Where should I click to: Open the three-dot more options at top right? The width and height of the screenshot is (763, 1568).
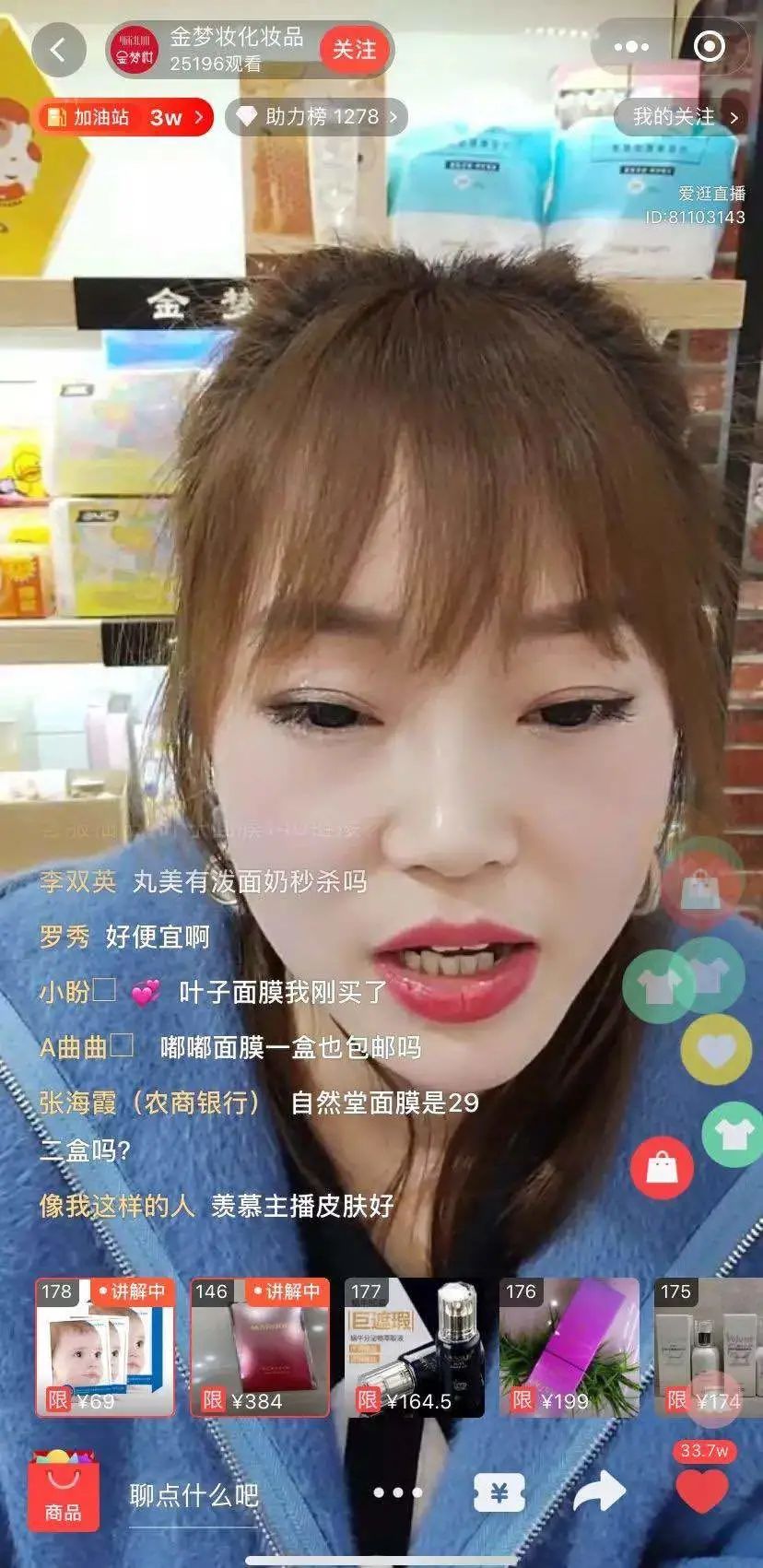(x=632, y=46)
